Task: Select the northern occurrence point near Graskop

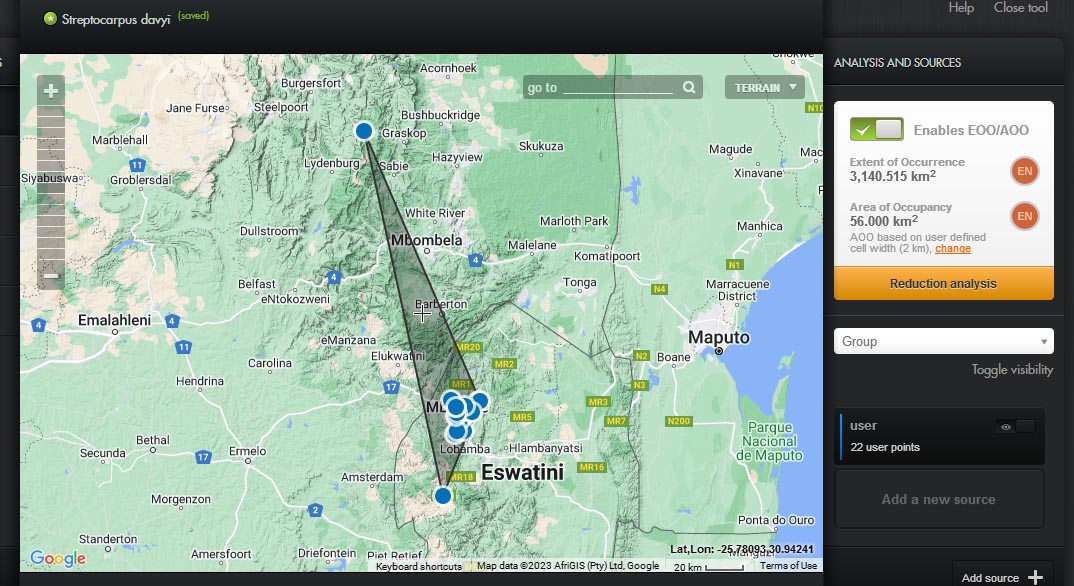Action: (x=364, y=131)
